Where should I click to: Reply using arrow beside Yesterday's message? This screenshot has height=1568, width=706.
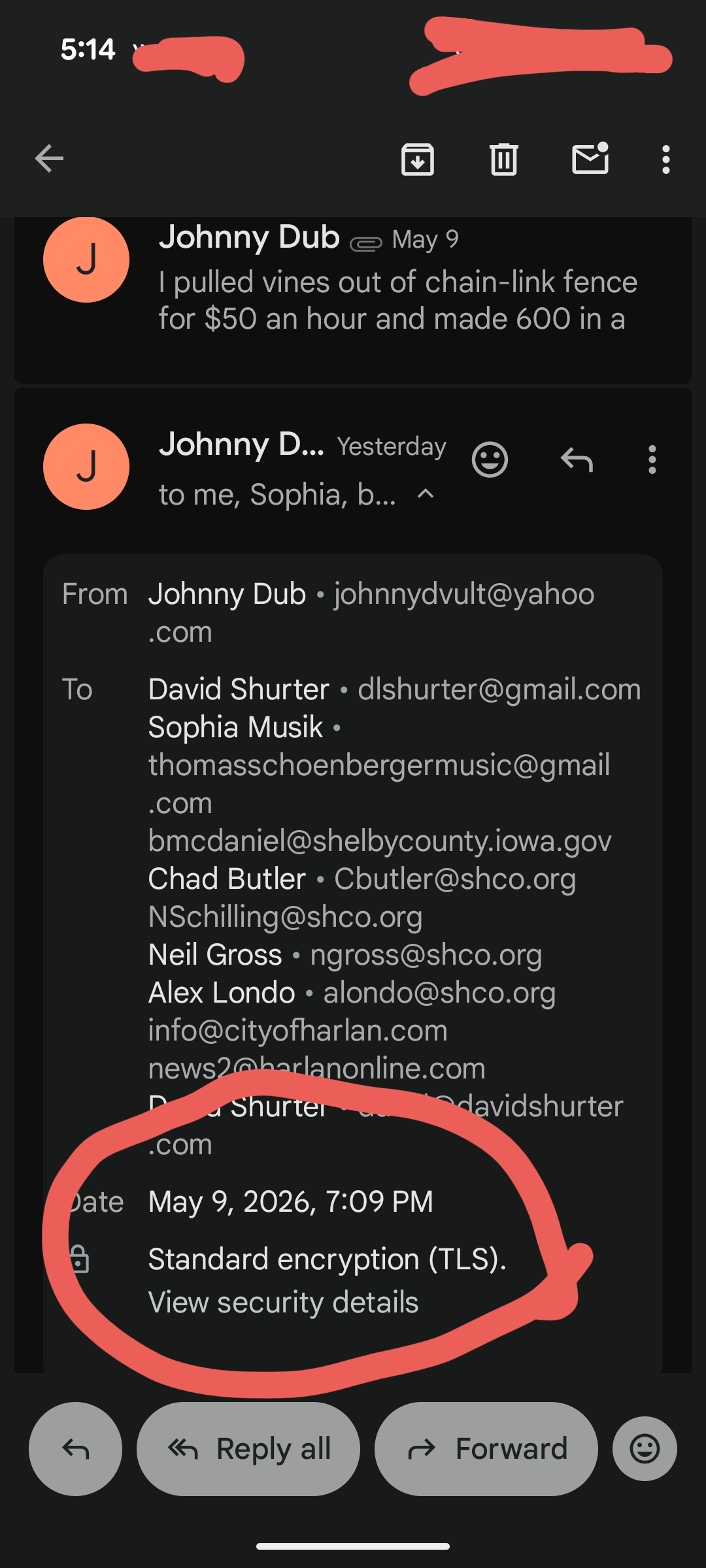pos(577,460)
